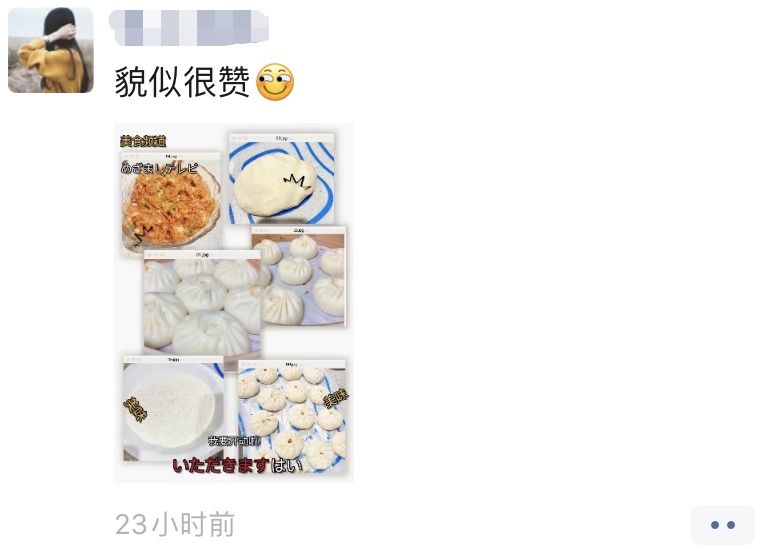Open the poster's blurred username link
Viewport: 766px width, 549px height.
coord(190,27)
